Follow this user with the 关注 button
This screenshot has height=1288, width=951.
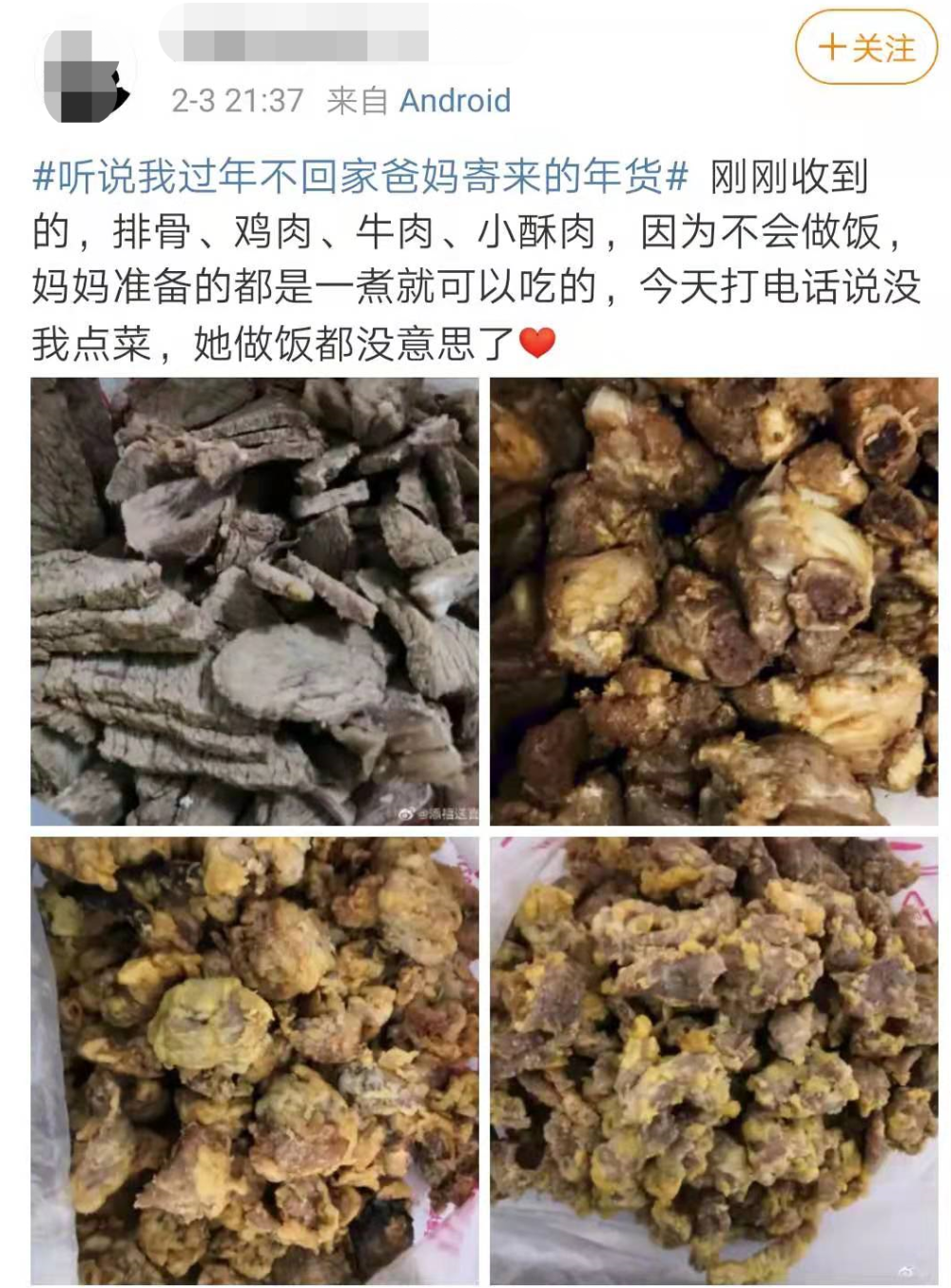coord(865,48)
